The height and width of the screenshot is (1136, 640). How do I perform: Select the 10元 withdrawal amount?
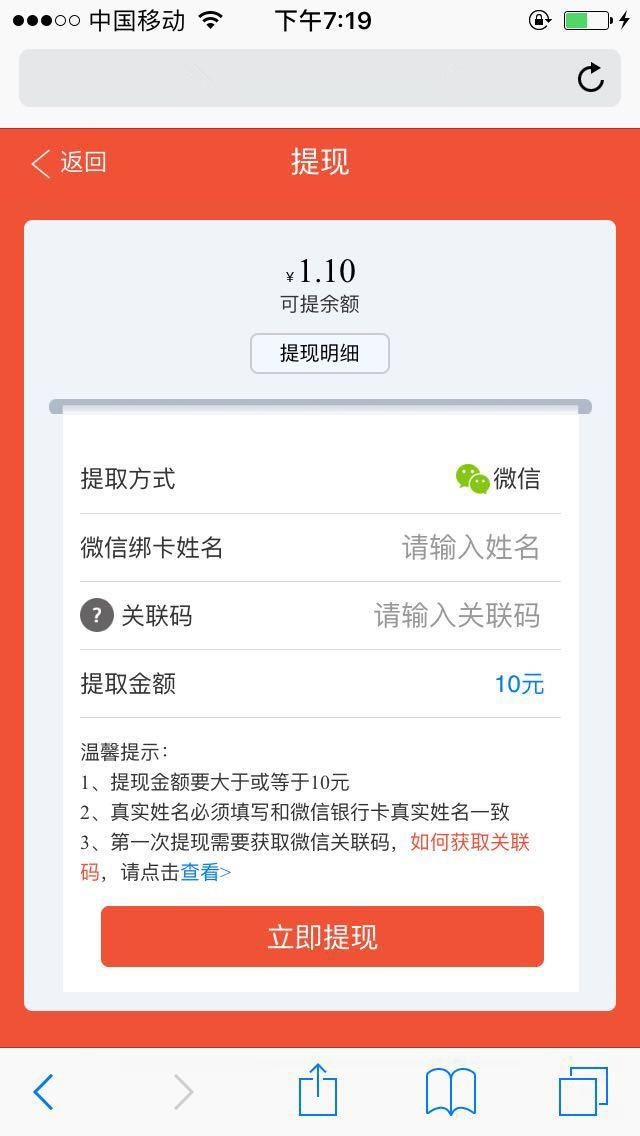(x=519, y=684)
